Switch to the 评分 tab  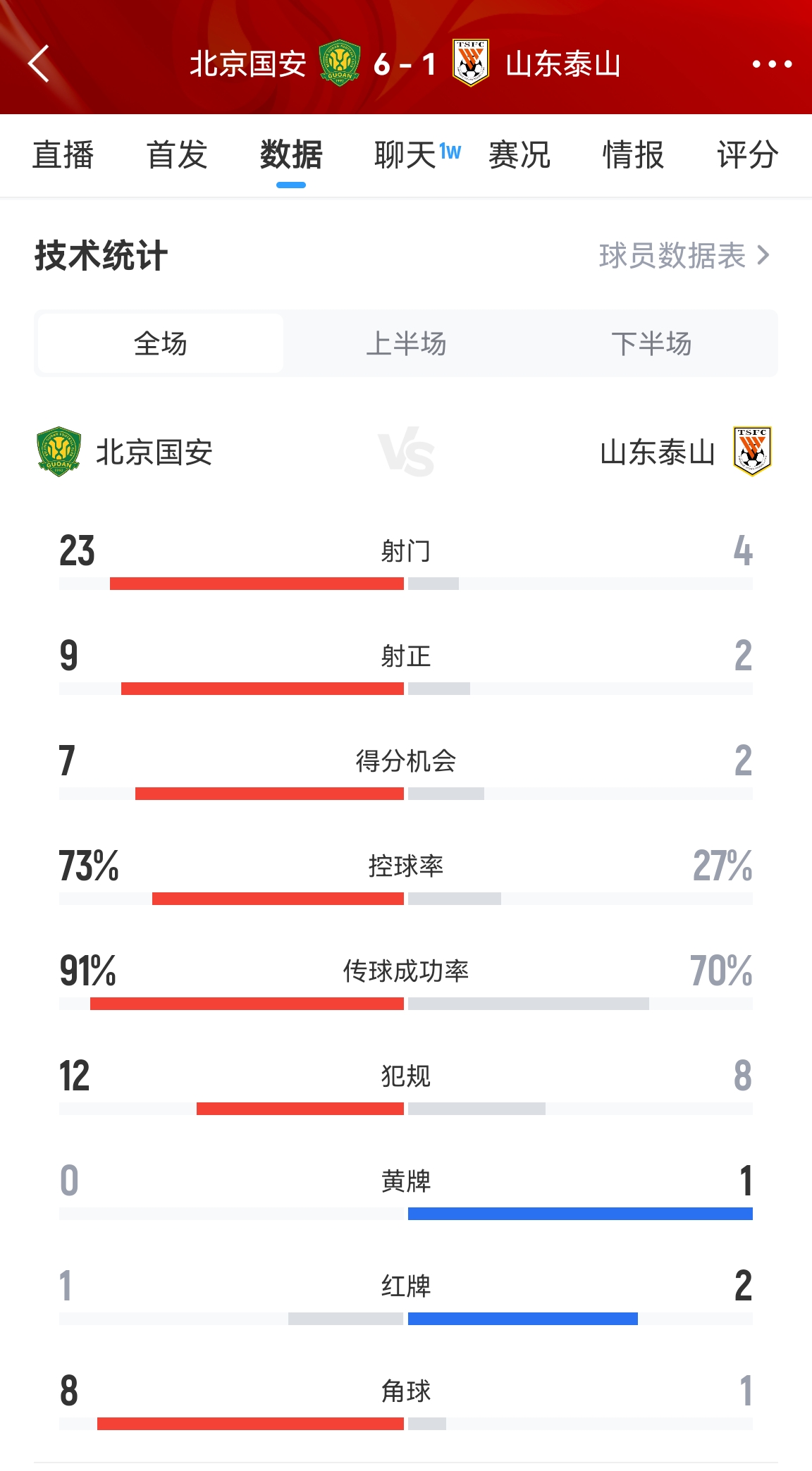pyautogui.click(x=748, y=155)
